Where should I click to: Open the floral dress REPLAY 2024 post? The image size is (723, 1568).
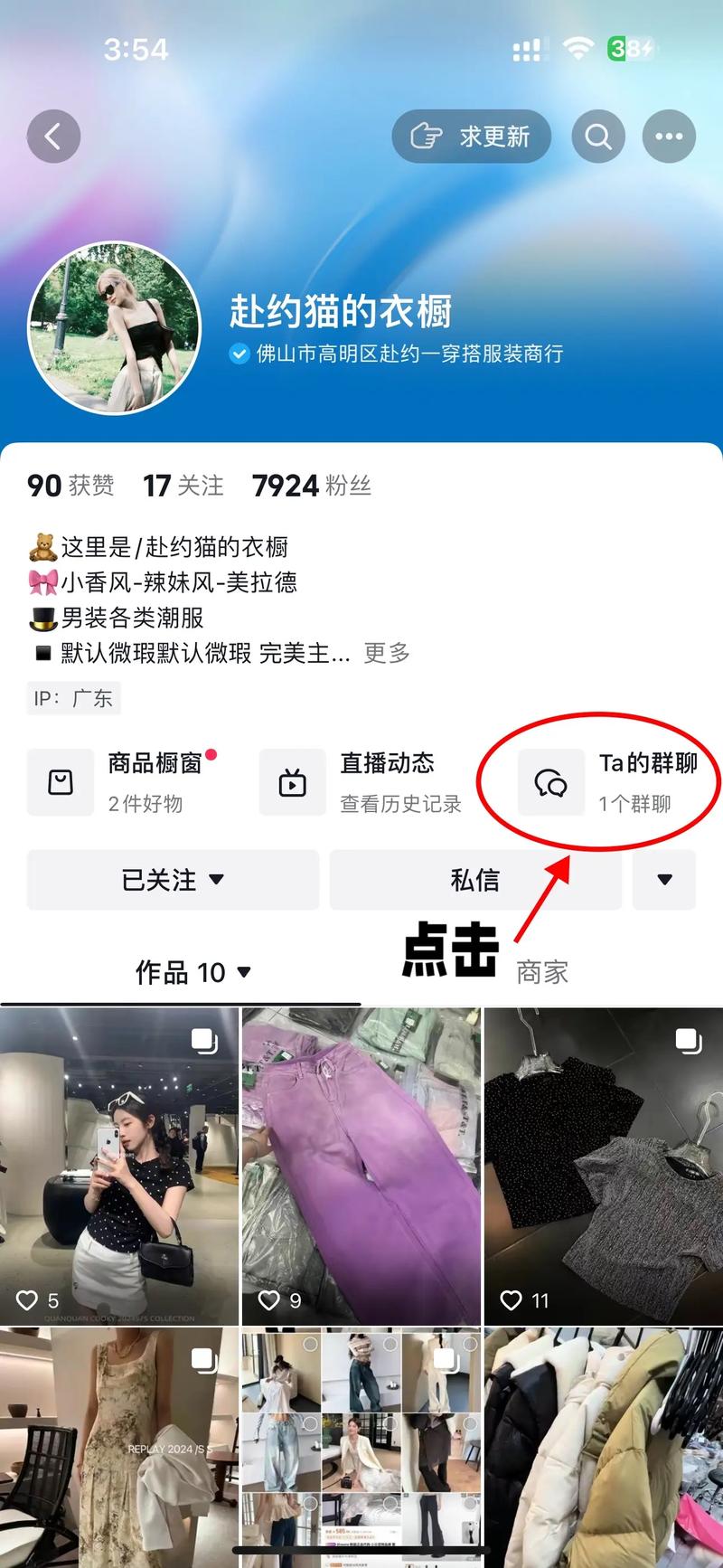coord(118,1447)
